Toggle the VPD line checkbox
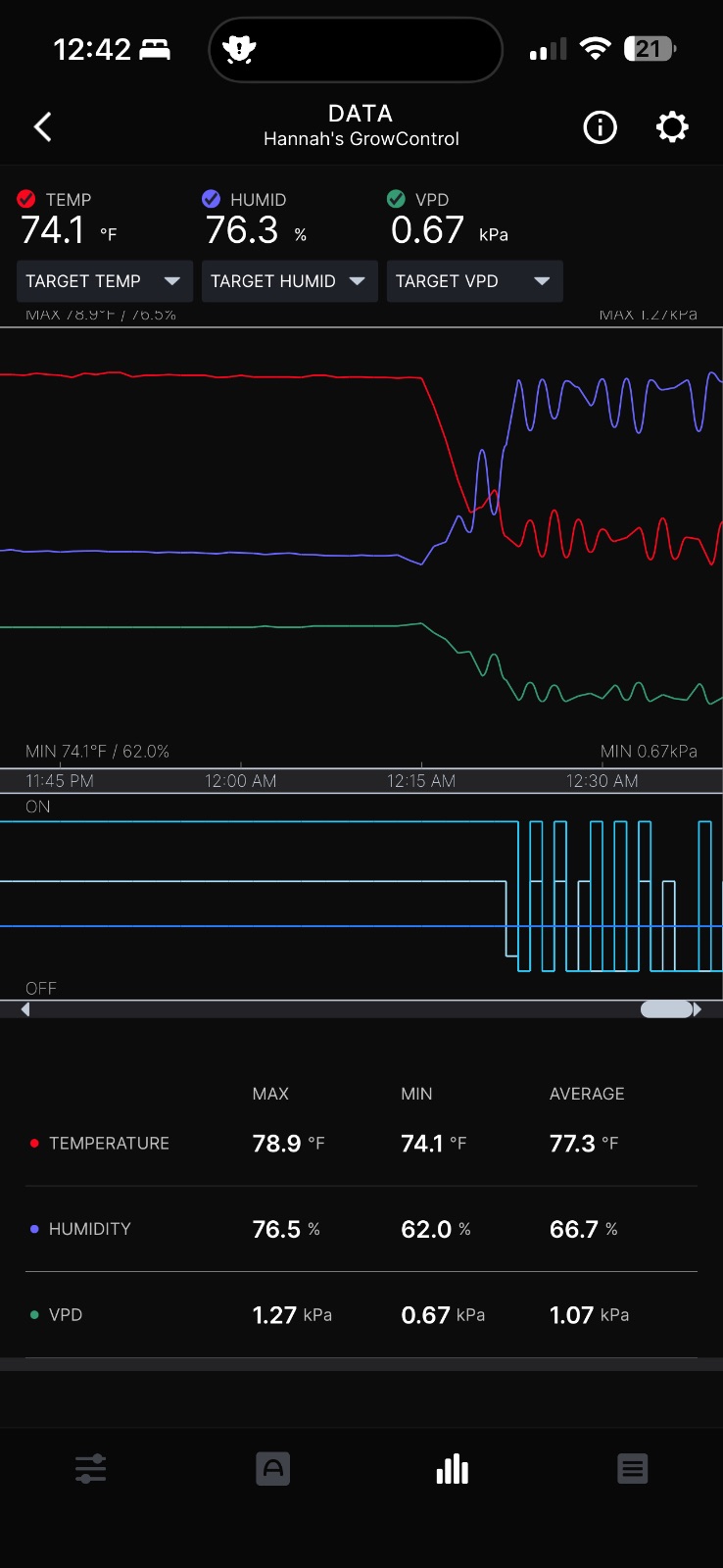Screen dimensions: 723x1568 (396, 199)
